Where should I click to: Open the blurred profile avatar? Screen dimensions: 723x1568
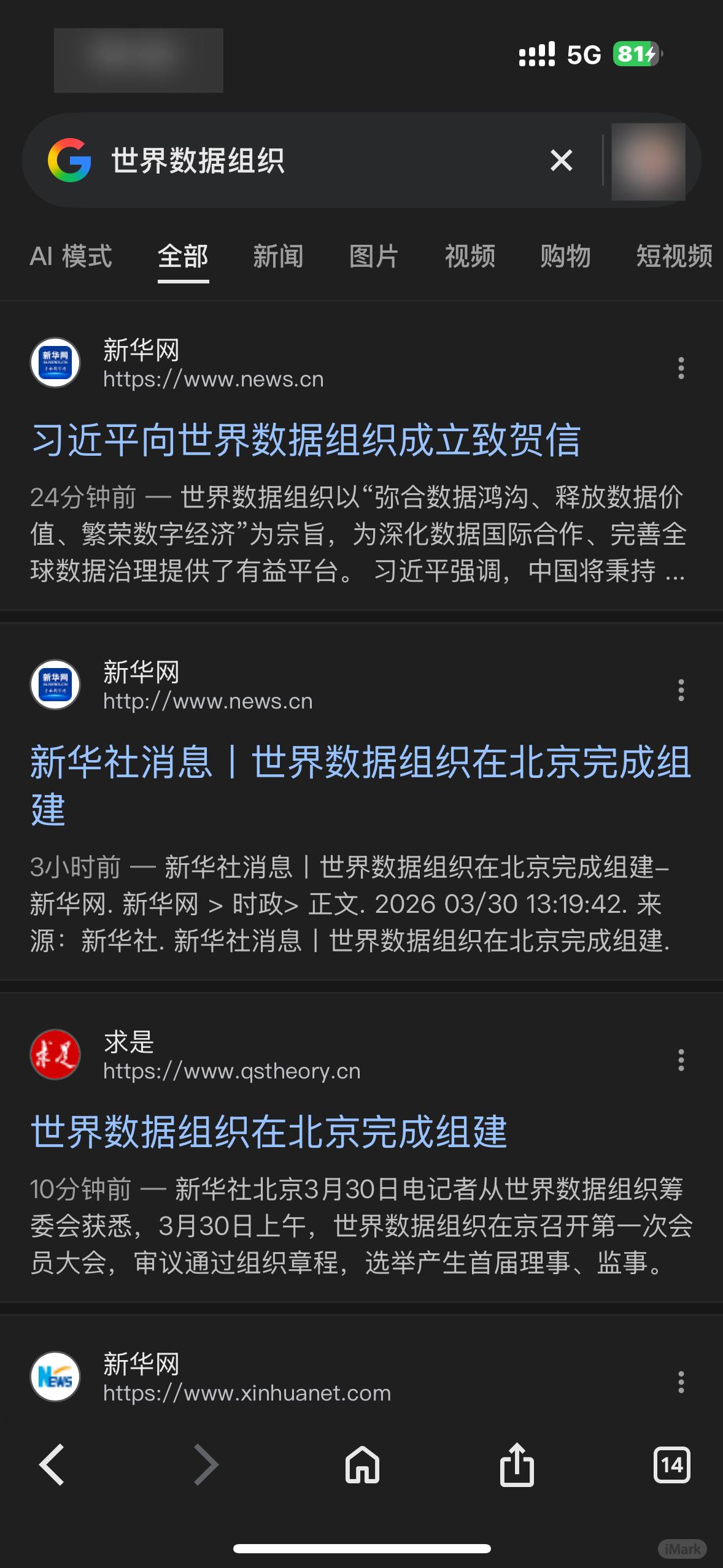click(648, 161)
